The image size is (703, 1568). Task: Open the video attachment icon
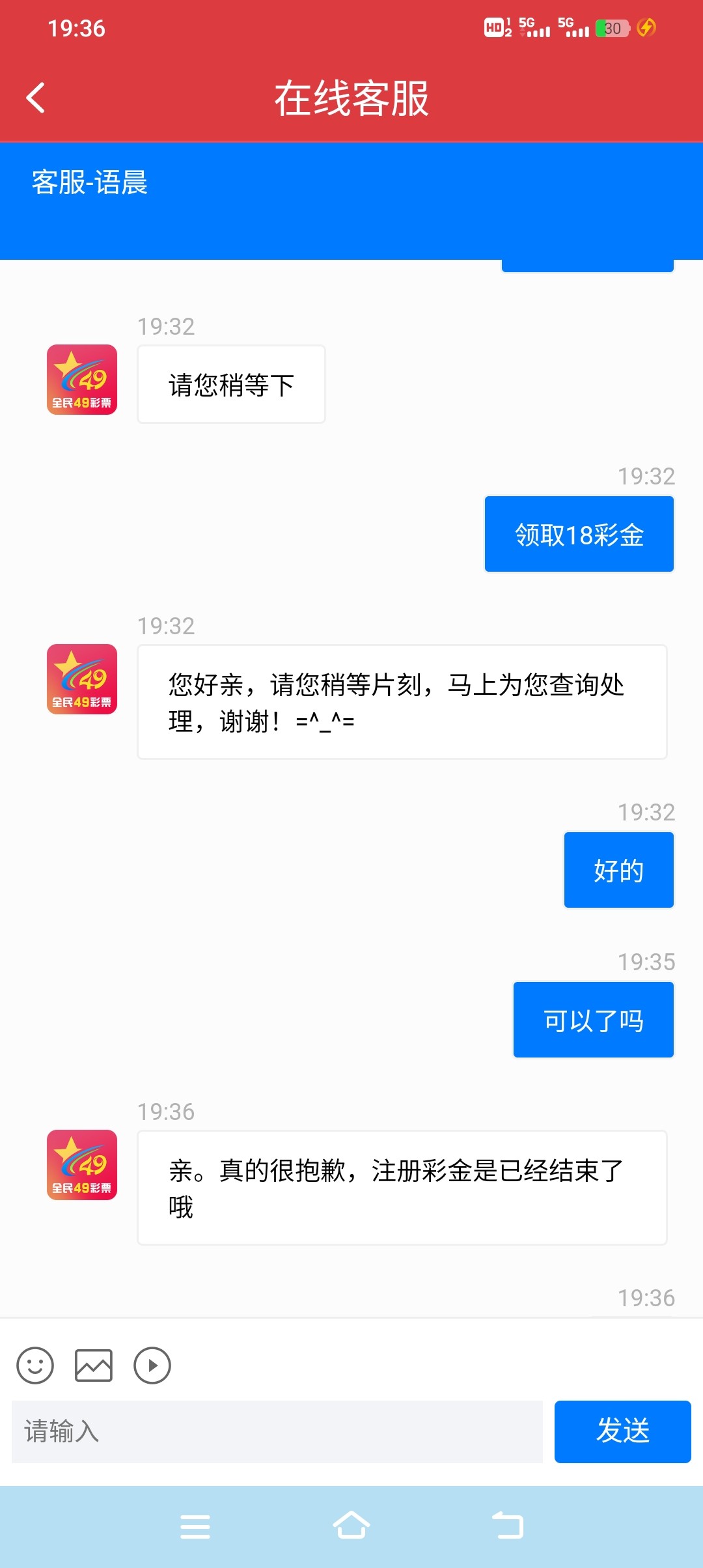tap(152, 1365)
